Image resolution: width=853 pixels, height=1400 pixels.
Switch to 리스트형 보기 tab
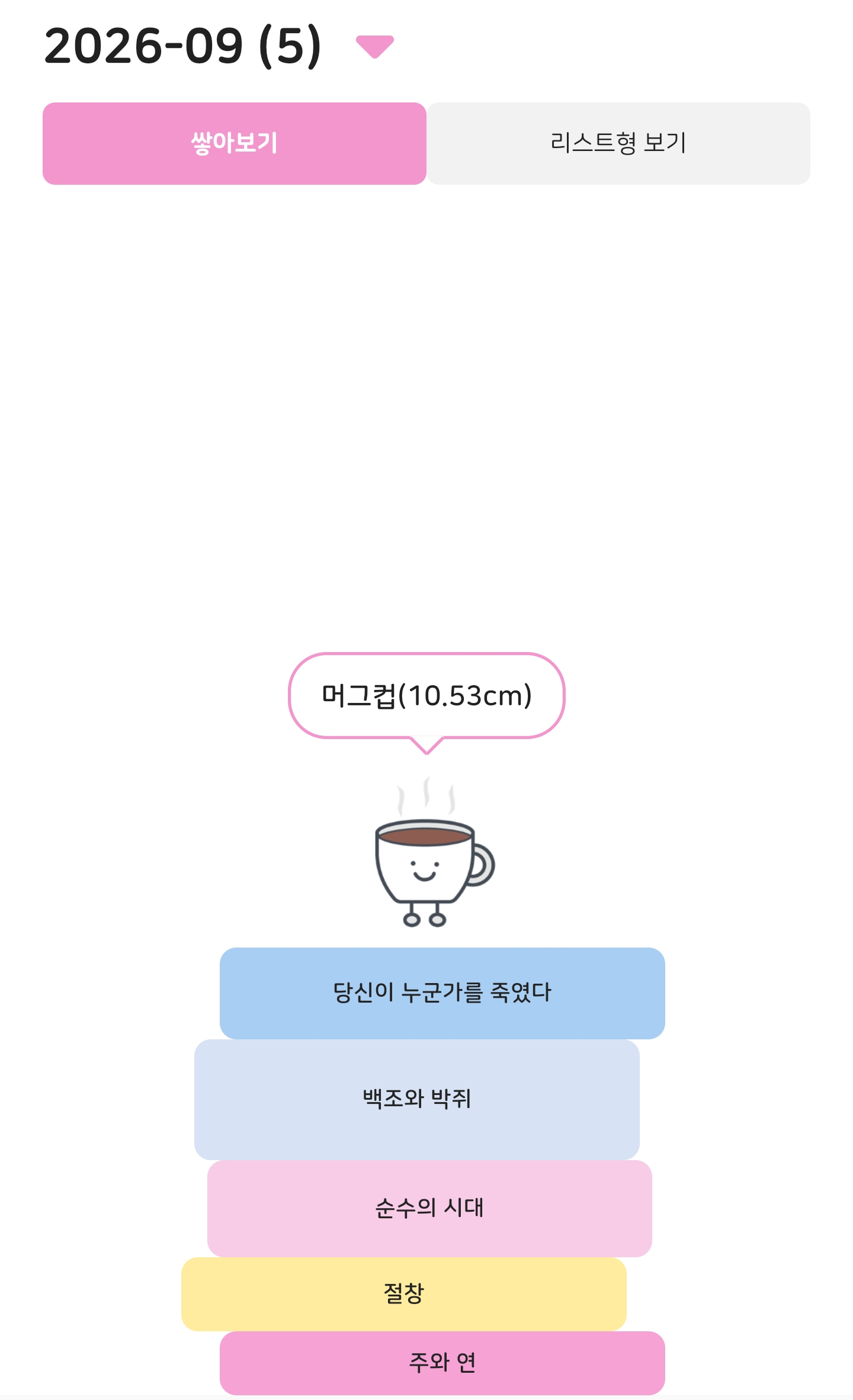618,143
